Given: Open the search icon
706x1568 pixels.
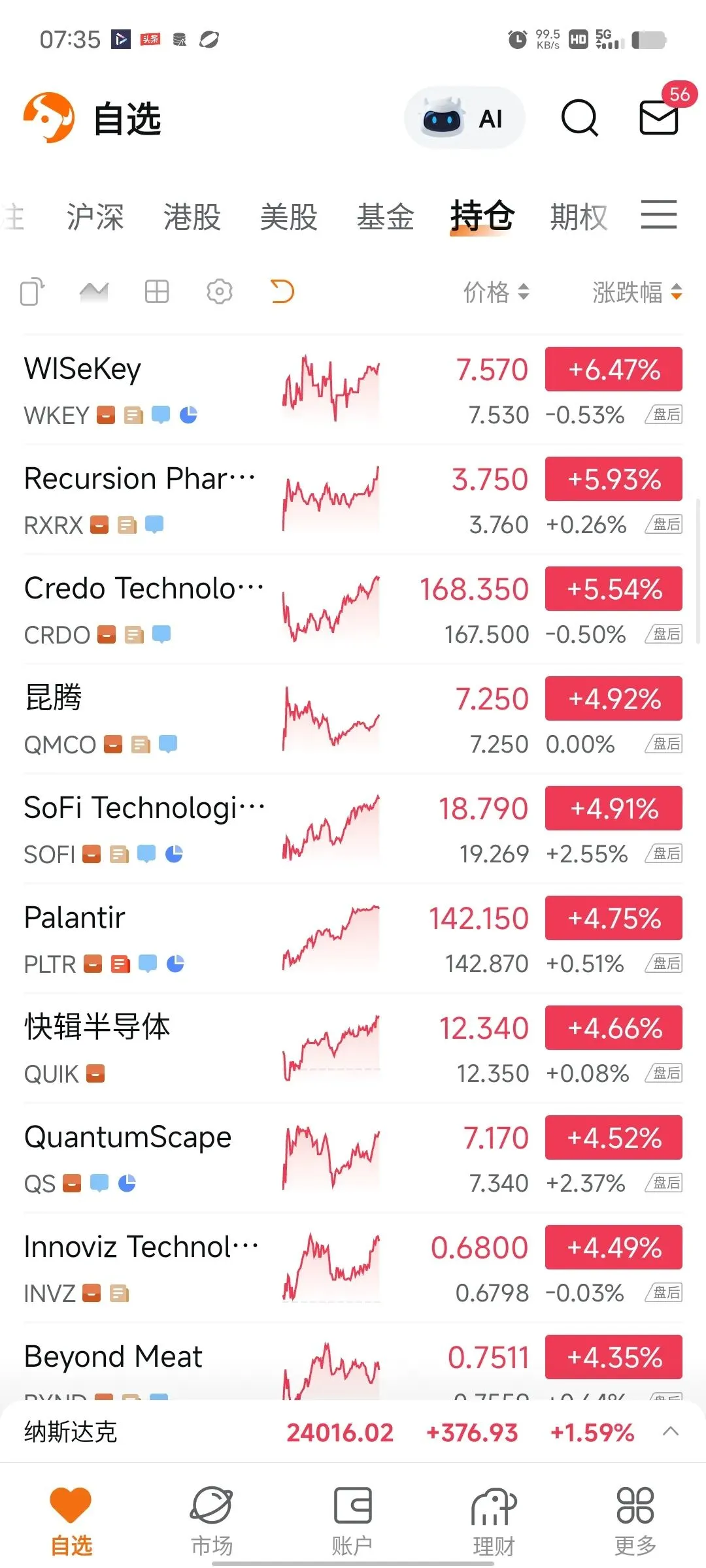Looking at the screenshot, I should click(x=579, y=118).
